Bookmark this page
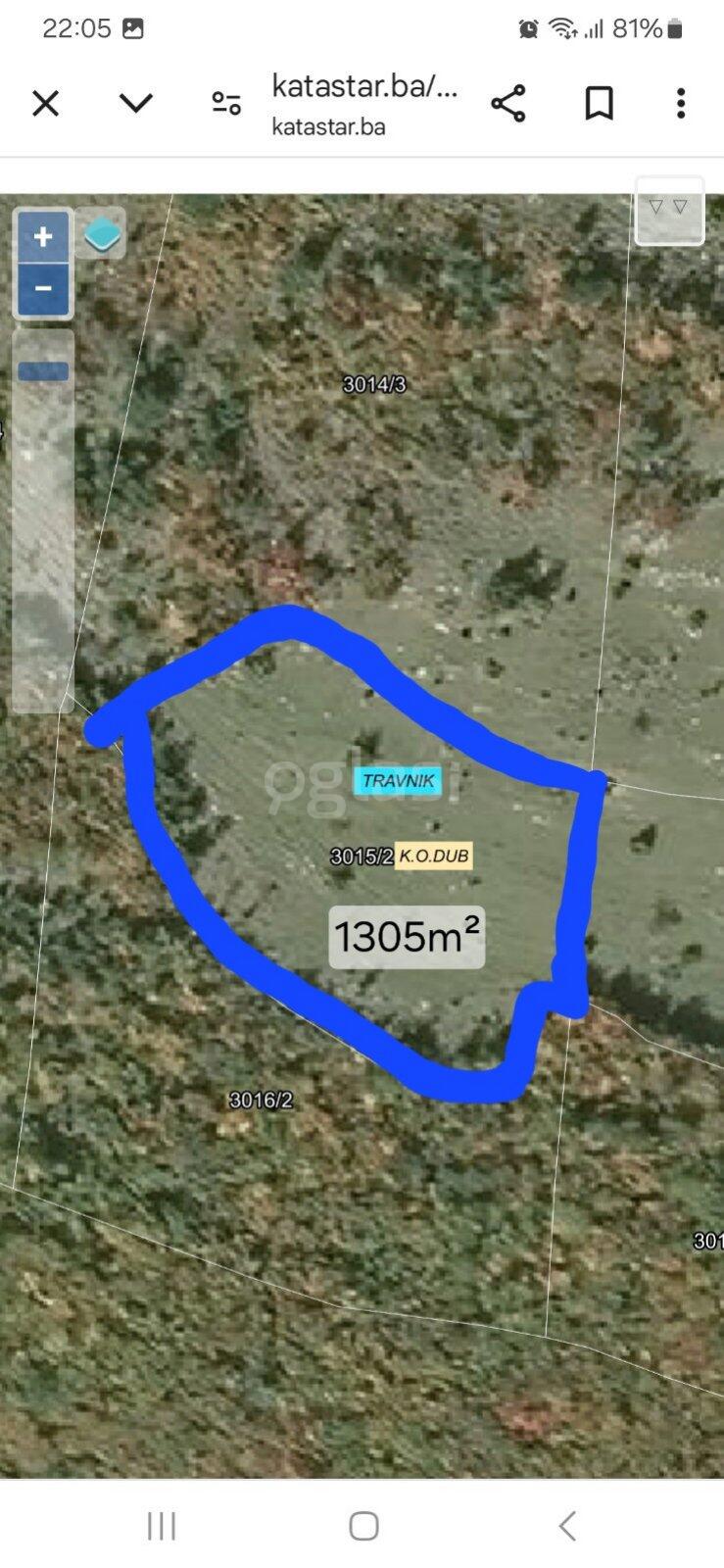This screenshot has width=724, height=1568. click(599, 103)
